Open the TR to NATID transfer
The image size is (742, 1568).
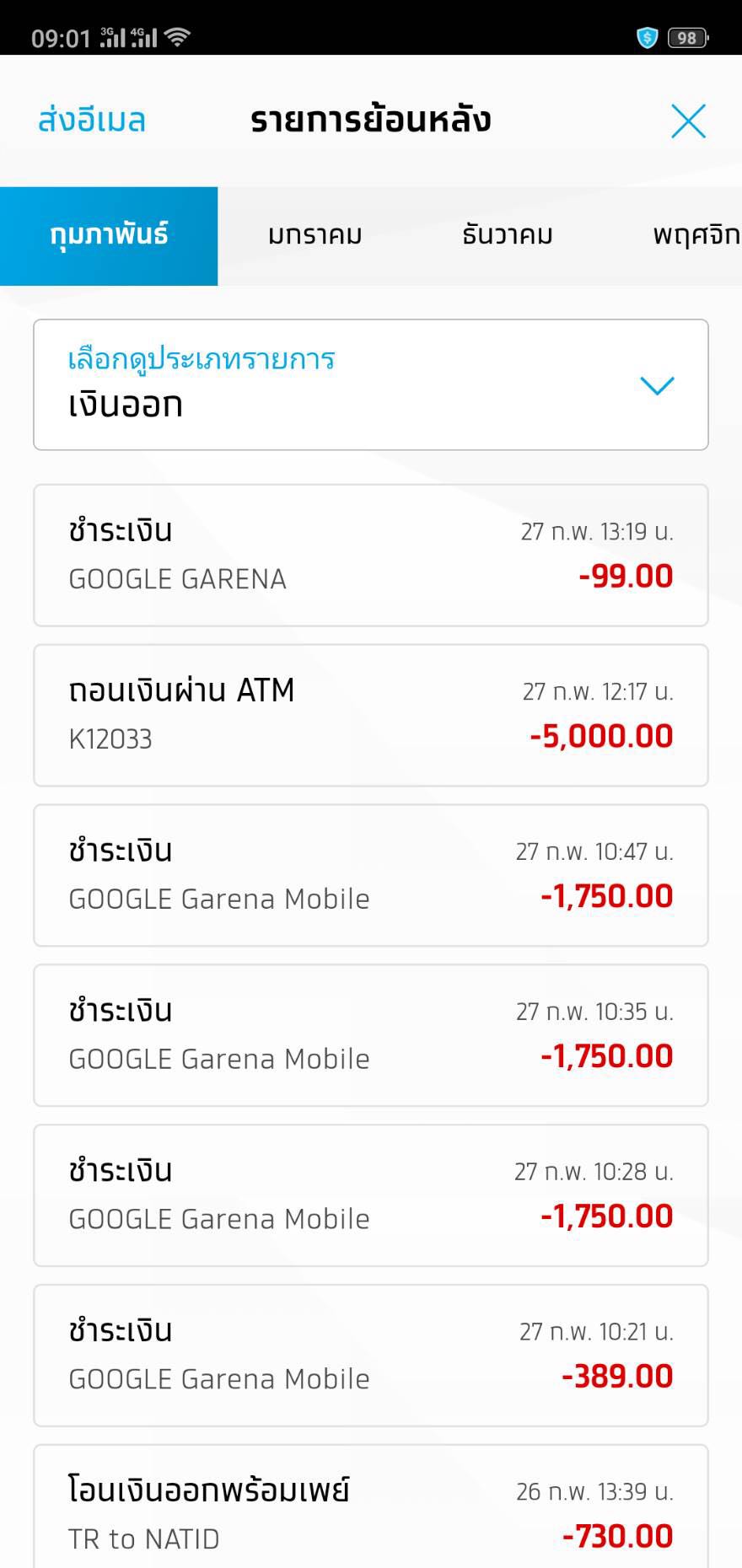pos(371,1507)
